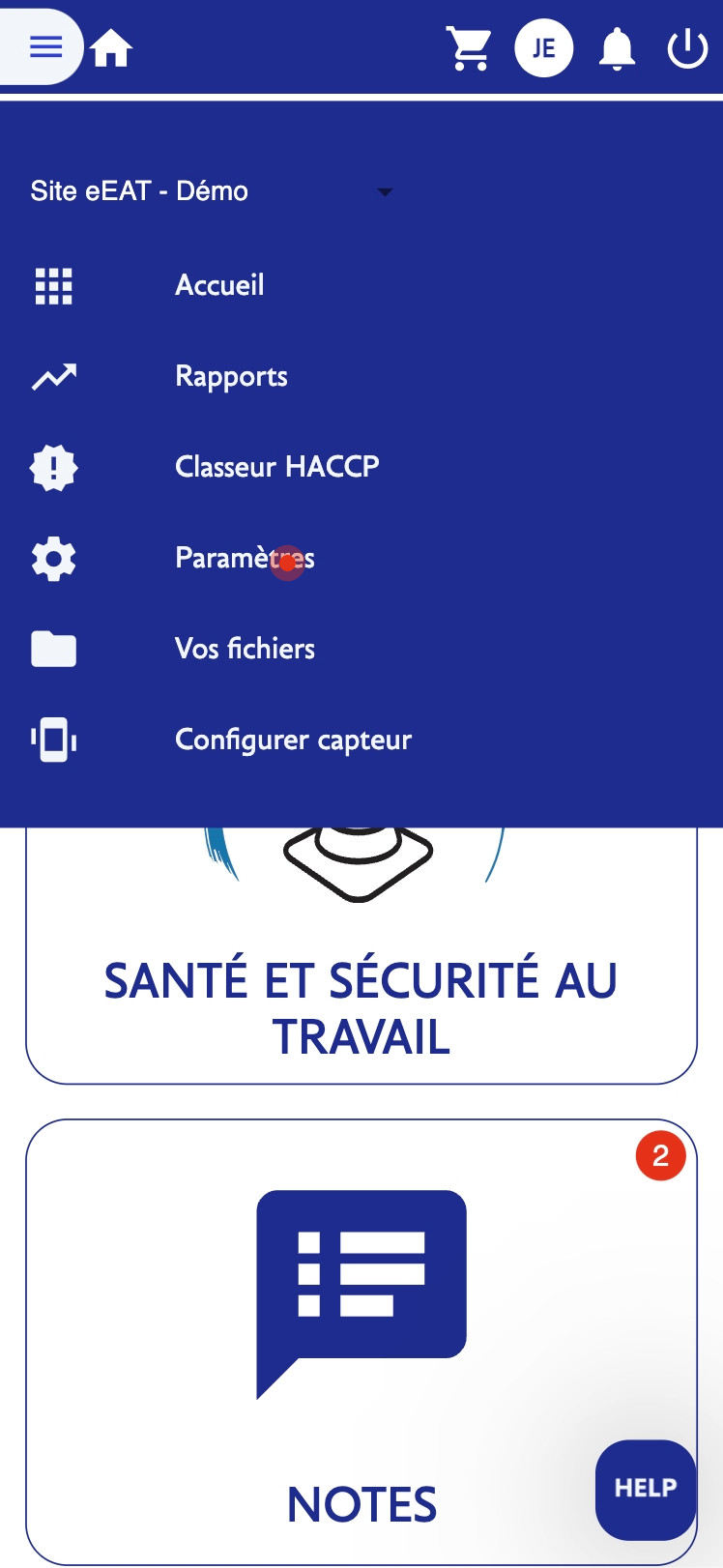
Task: Tap the power logout icon
Action: pyautogui.click(x=687, y=48)
